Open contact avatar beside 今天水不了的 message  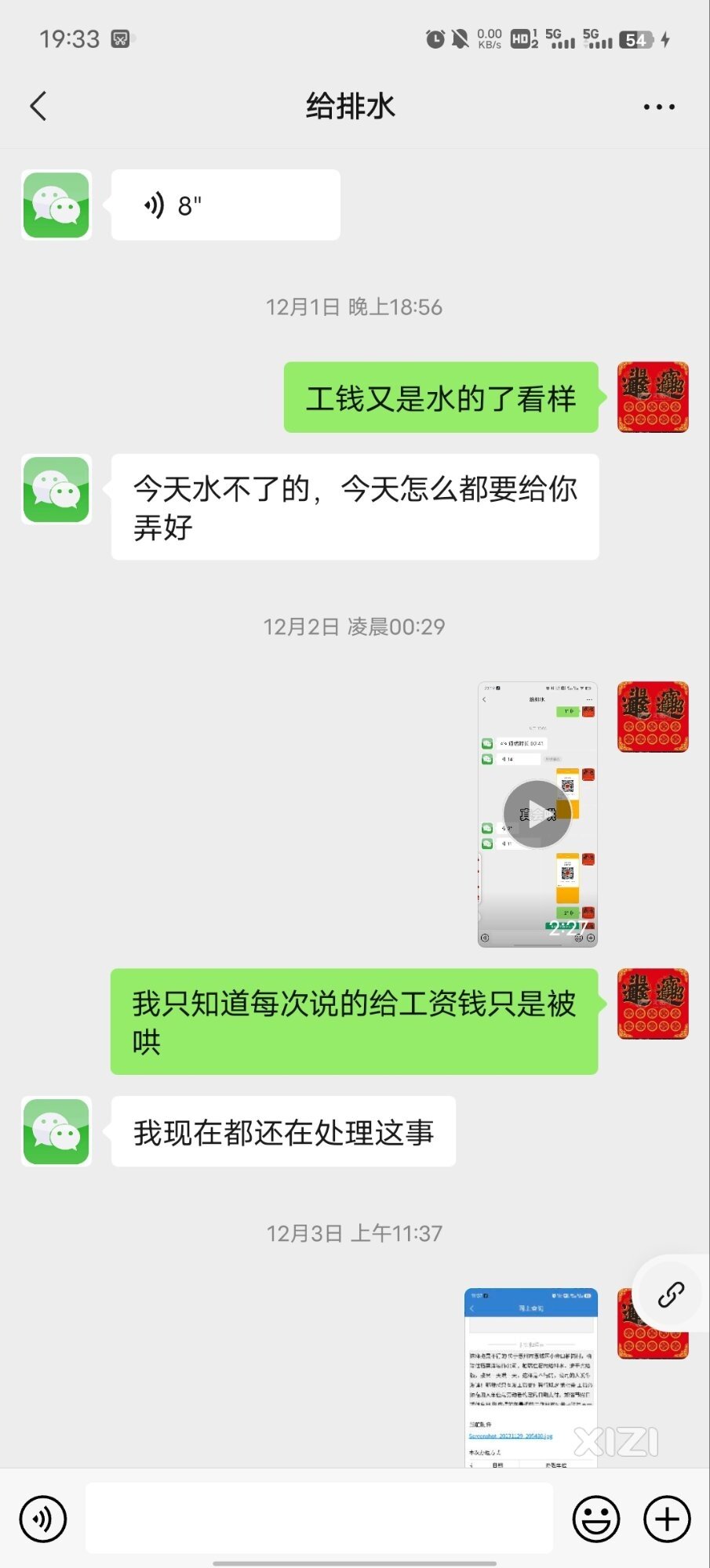(x=56, y=490)
